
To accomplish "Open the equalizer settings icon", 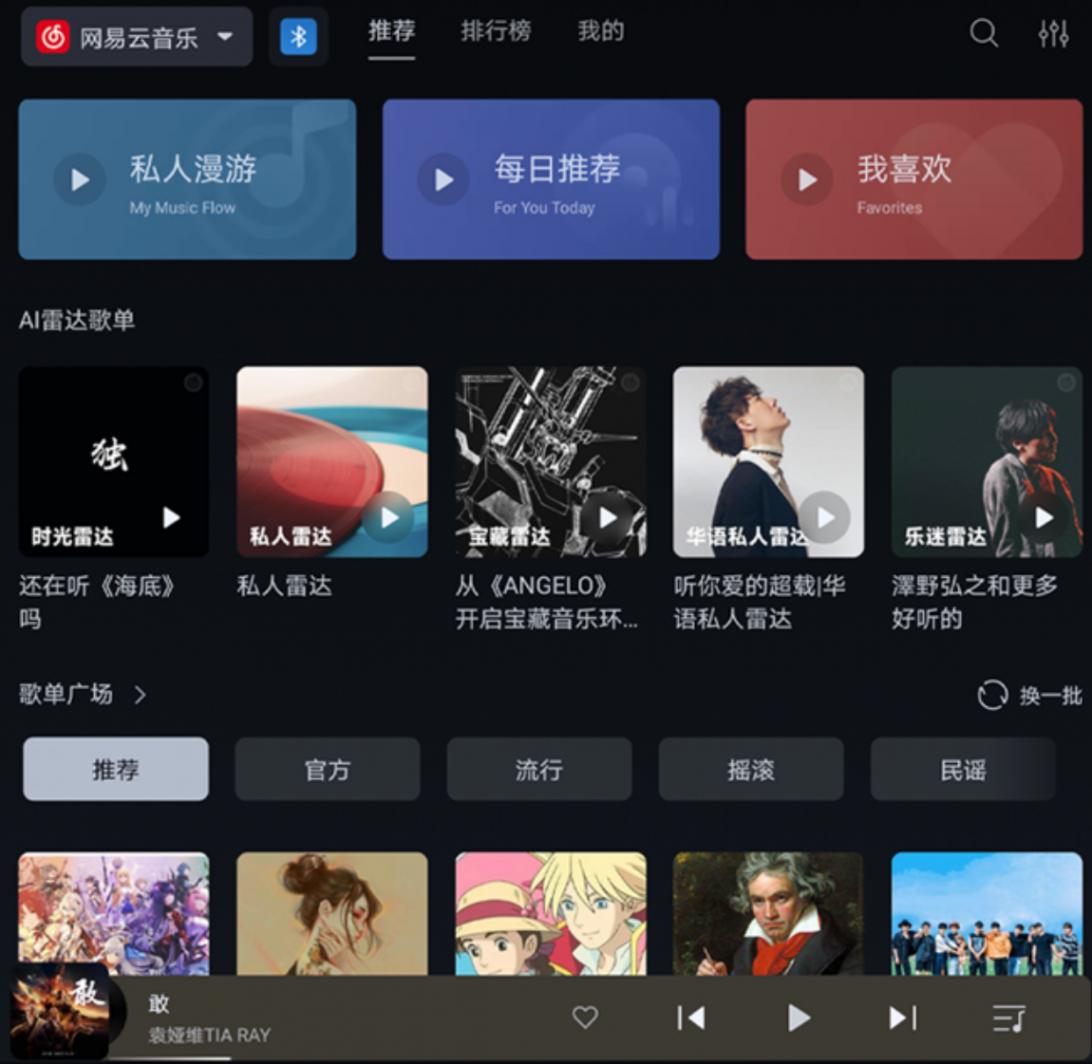I will 1053,33.
